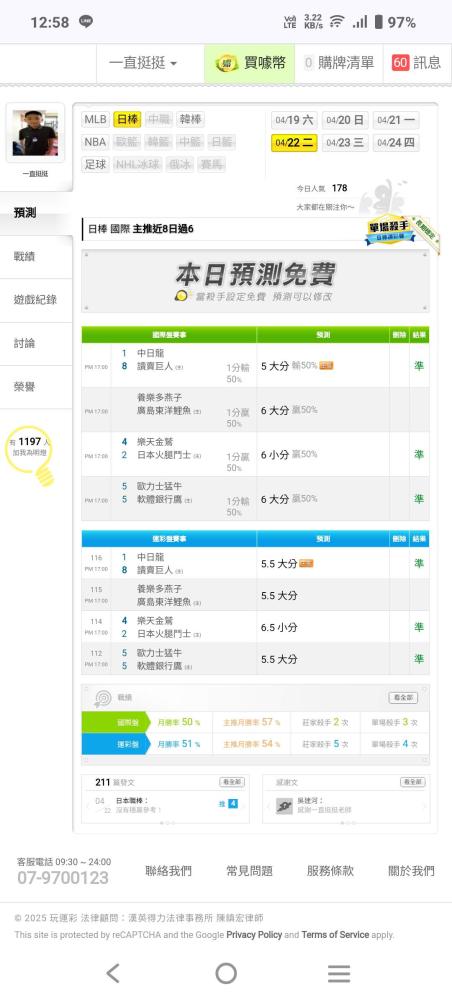
Task: Select the 足球 soccer category
Action: (96, 164)
